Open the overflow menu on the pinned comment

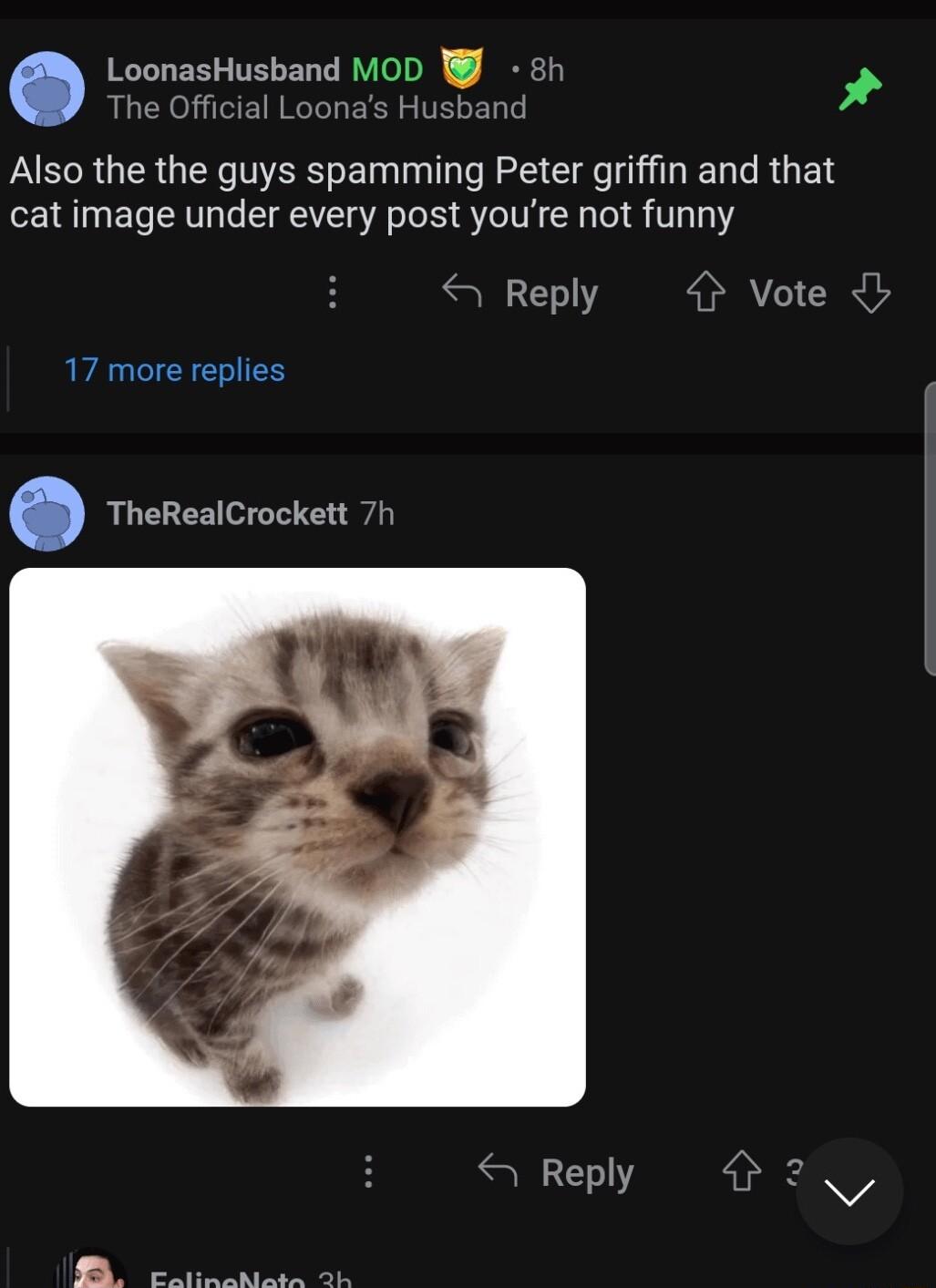(x=332, y=293)
